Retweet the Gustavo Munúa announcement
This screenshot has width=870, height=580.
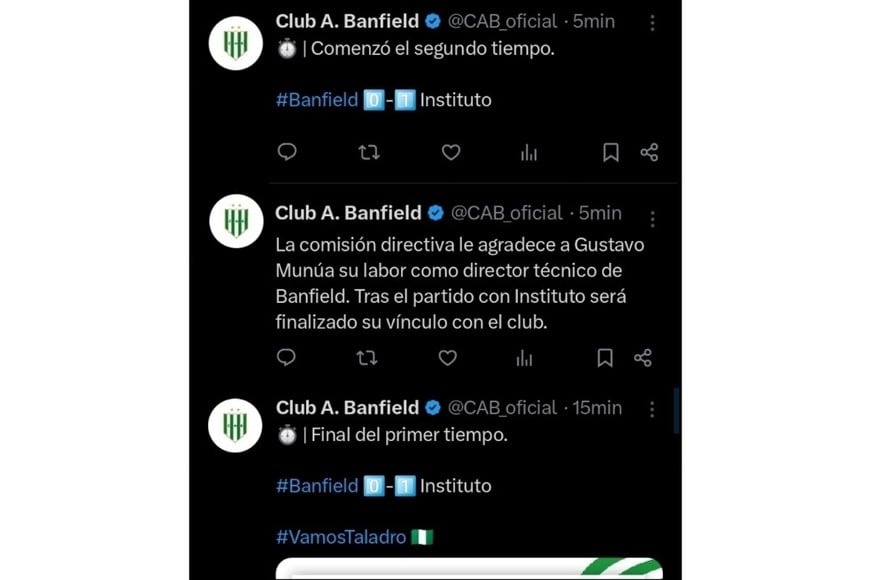pos(367,357)
